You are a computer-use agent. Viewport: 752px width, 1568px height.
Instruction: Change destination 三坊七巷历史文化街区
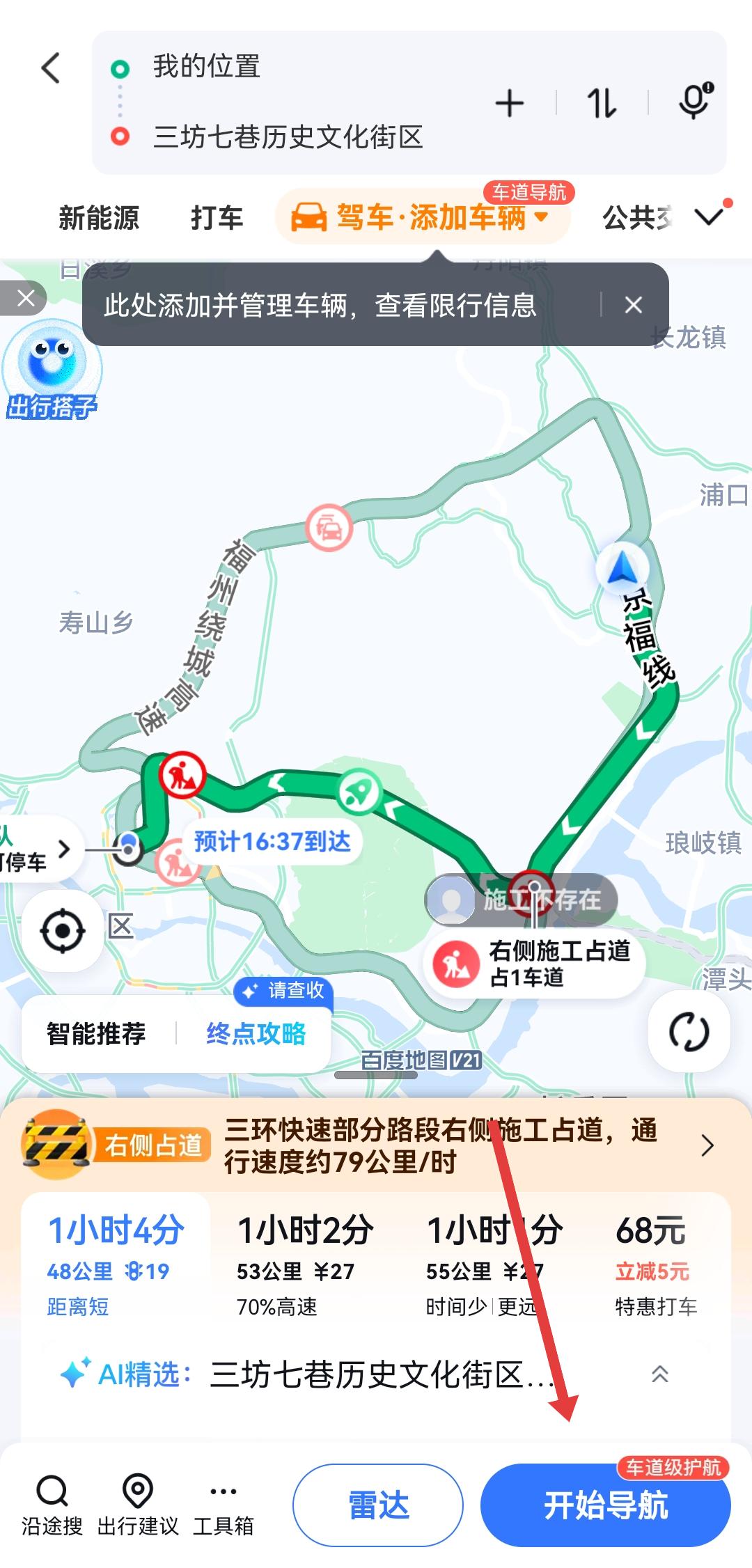[x=288, y=137]
